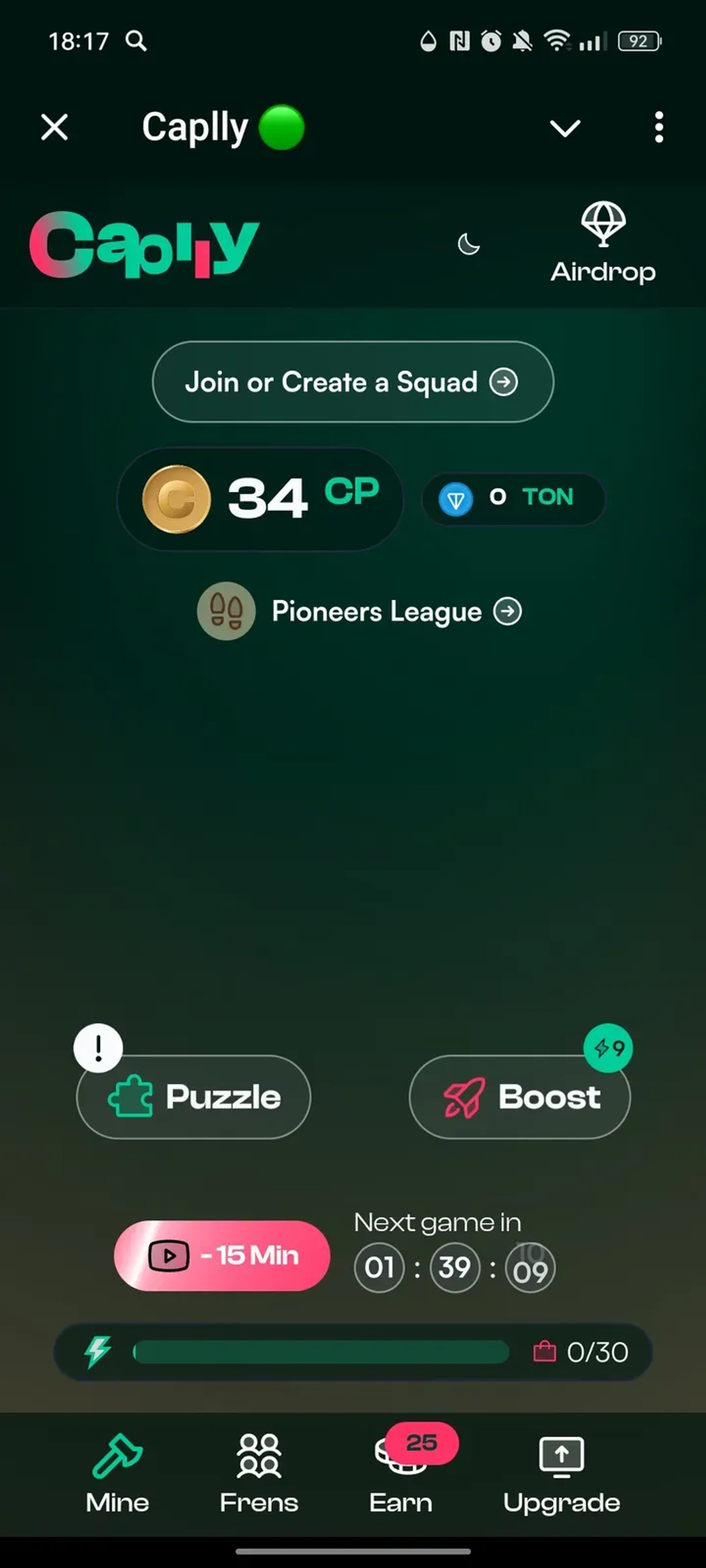View the TON balance
The height and width of the screenshot is (1568, 706).
click(x=513, y=499)
